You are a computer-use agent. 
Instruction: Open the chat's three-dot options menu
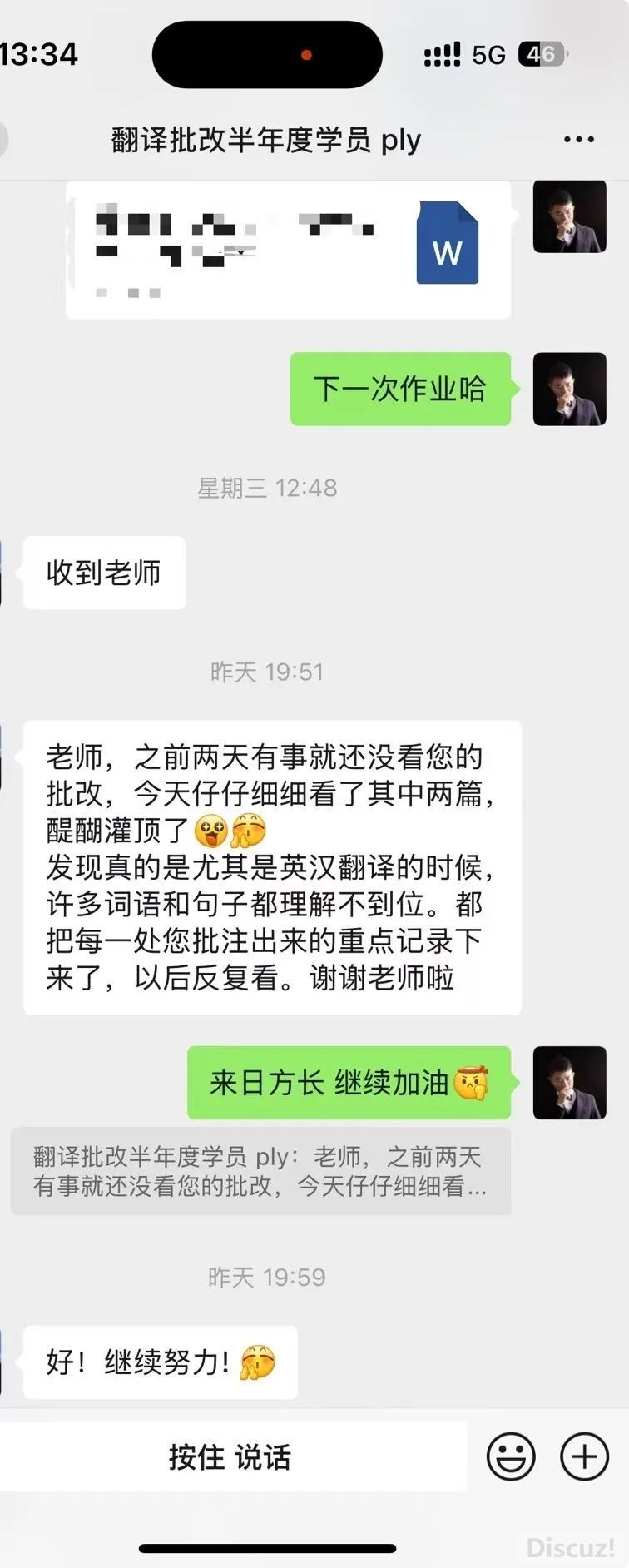tap(578, 140)
